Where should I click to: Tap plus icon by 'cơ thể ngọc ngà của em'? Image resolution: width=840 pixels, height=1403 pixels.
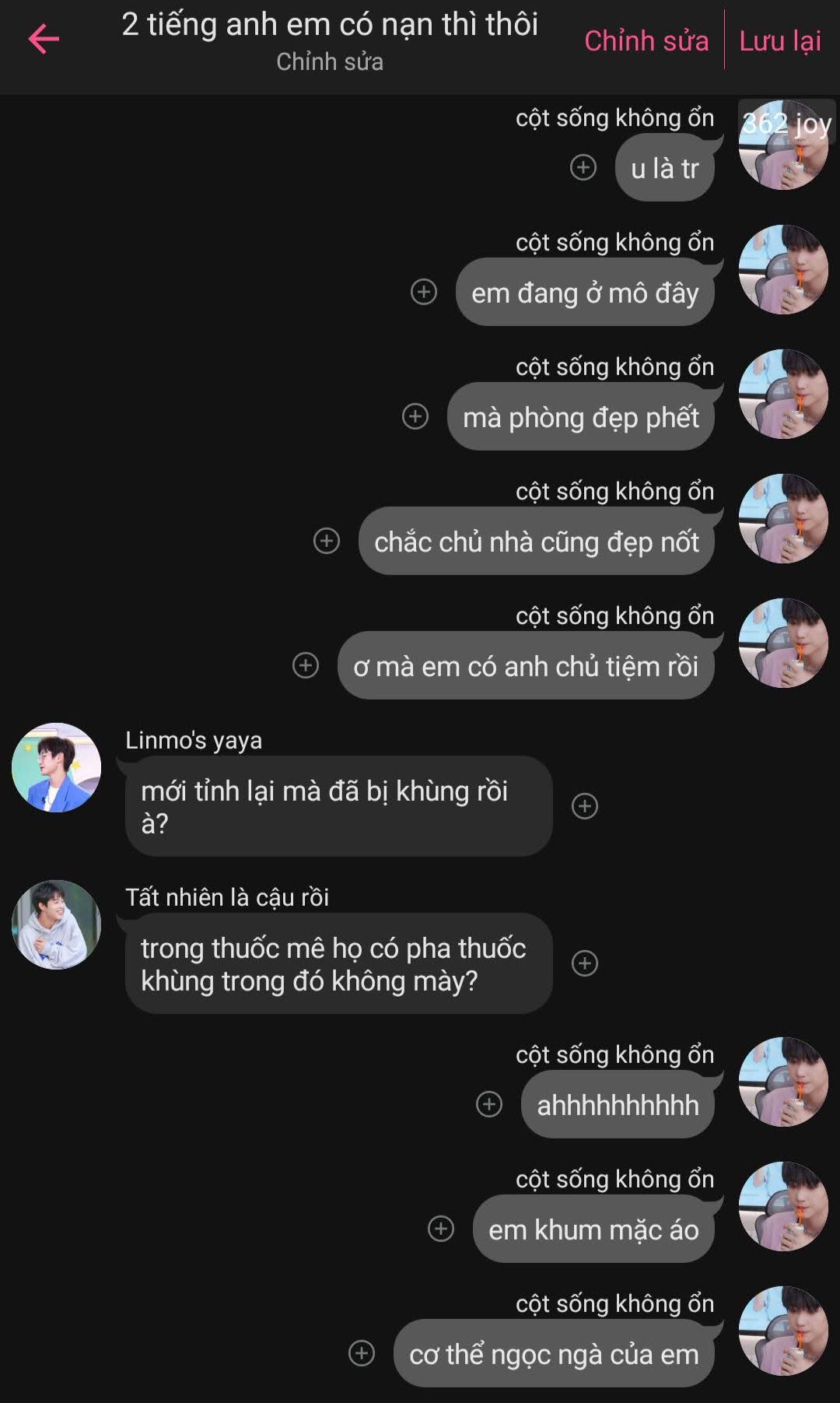pos(362,1353)
